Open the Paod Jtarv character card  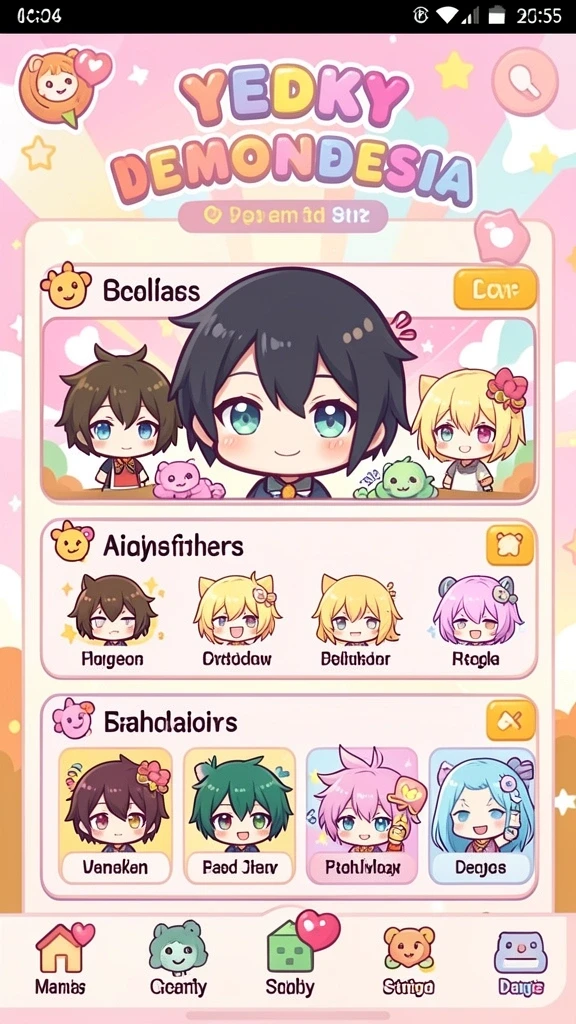click(240, 816)
